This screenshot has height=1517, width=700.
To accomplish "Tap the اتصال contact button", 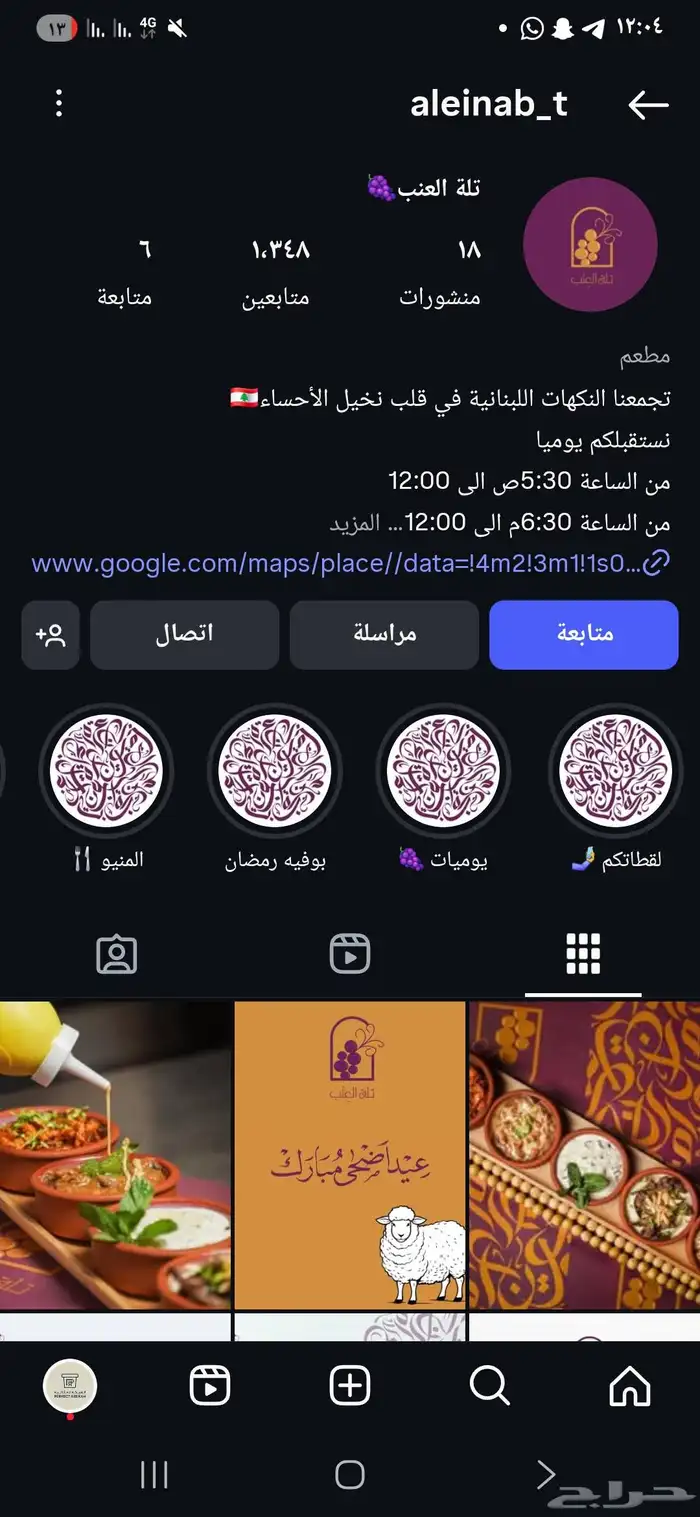I will click(184, 634).
